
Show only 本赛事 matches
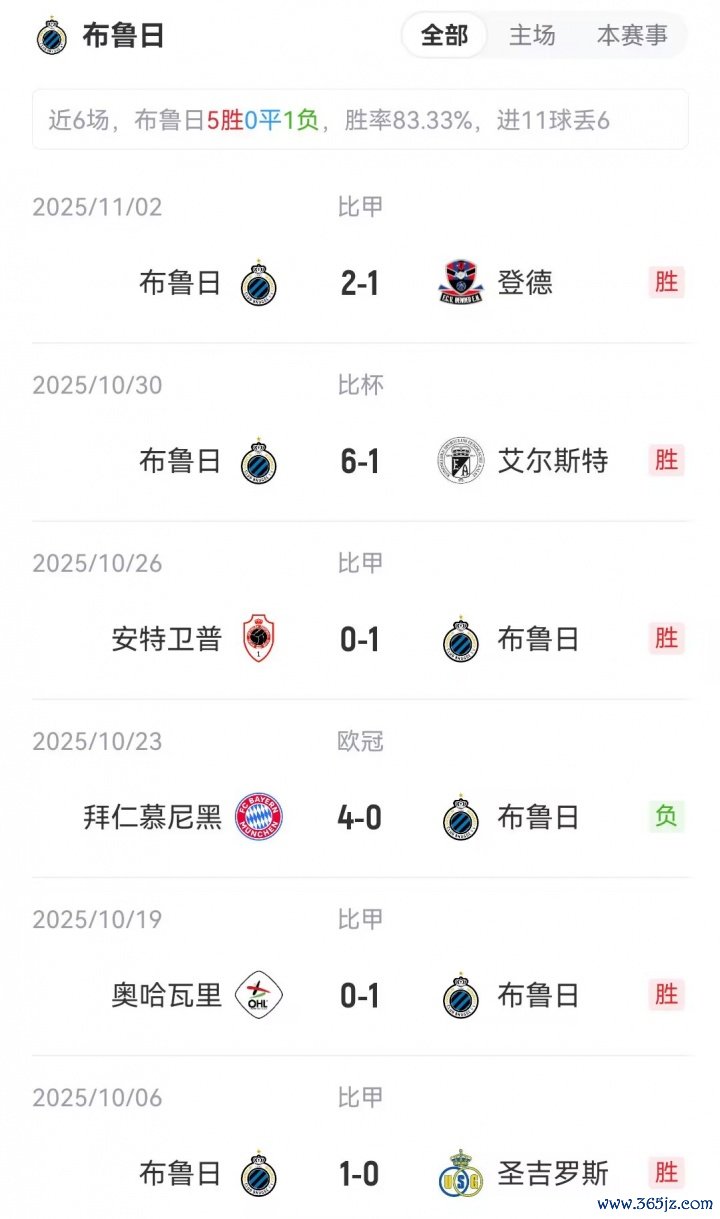[x=632, y=36]
